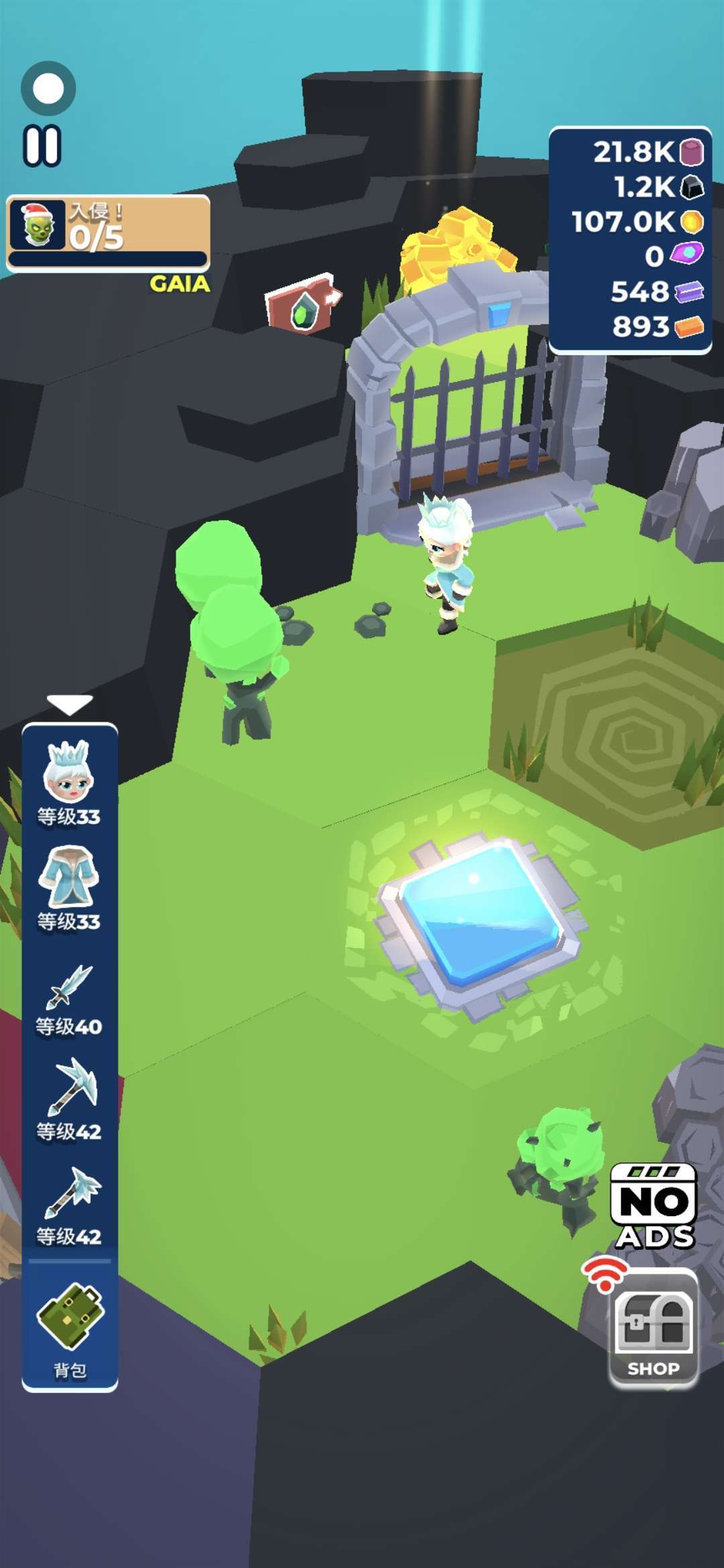Open the backpack inventory

click(70, 1328)
